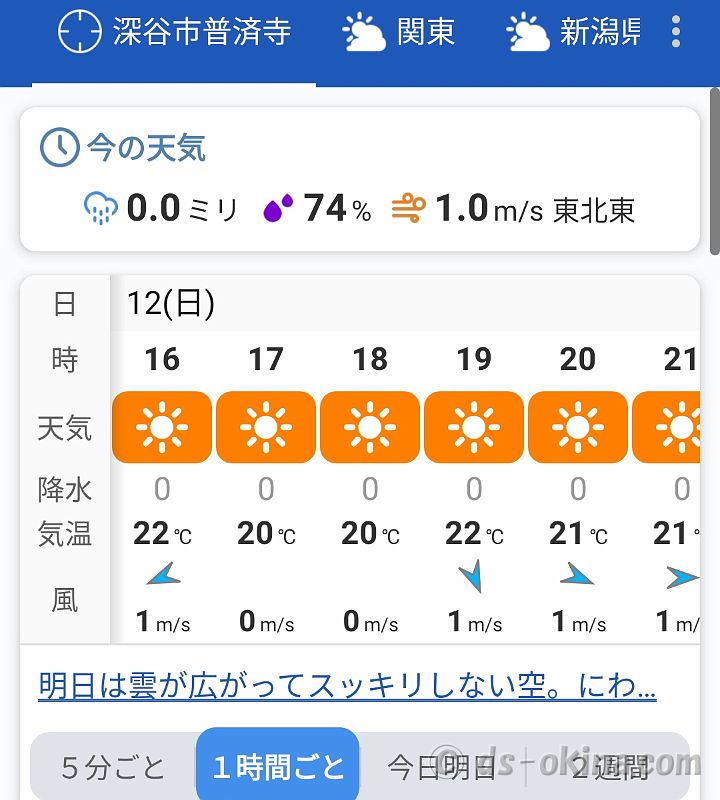Open the three-dot overflow menu
720x800 pixels.
pyautogui.click(x=676, y=33)
